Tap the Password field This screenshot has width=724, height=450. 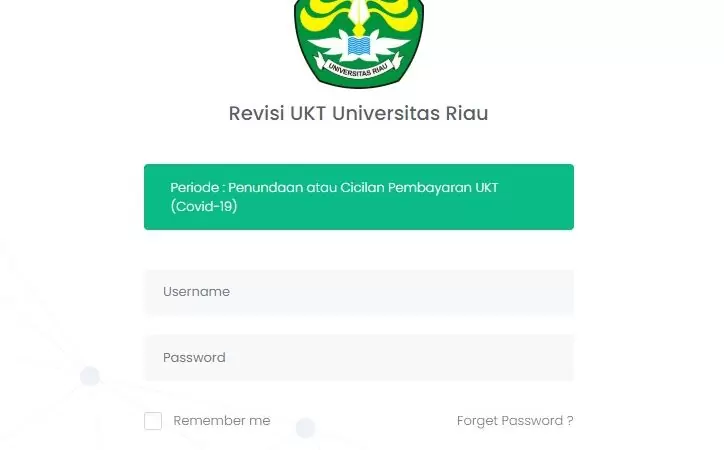(359, 358)
